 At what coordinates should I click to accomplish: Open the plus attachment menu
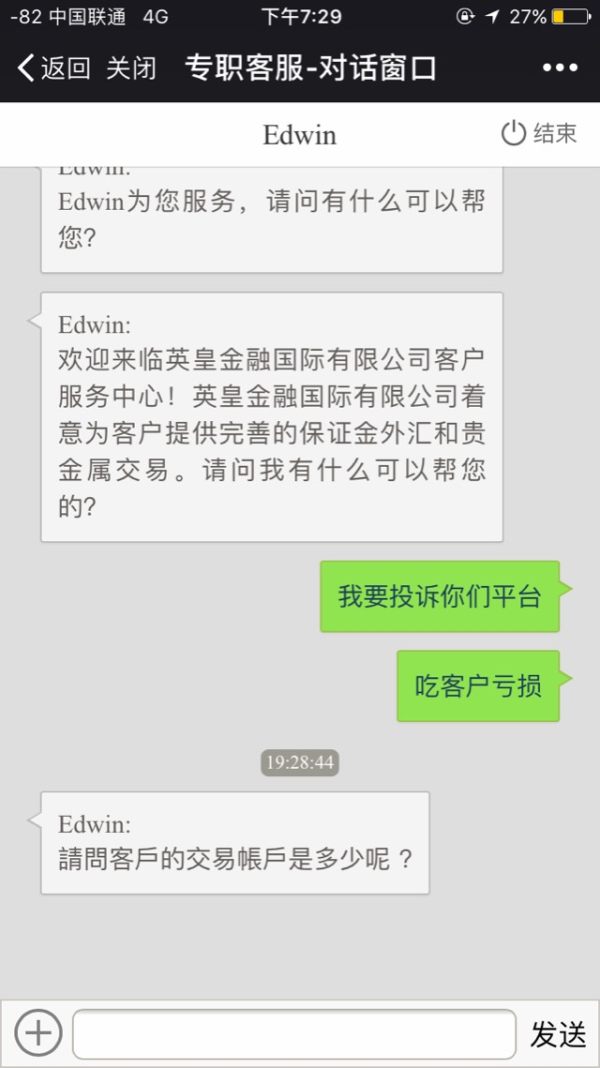pos(38,1033)
